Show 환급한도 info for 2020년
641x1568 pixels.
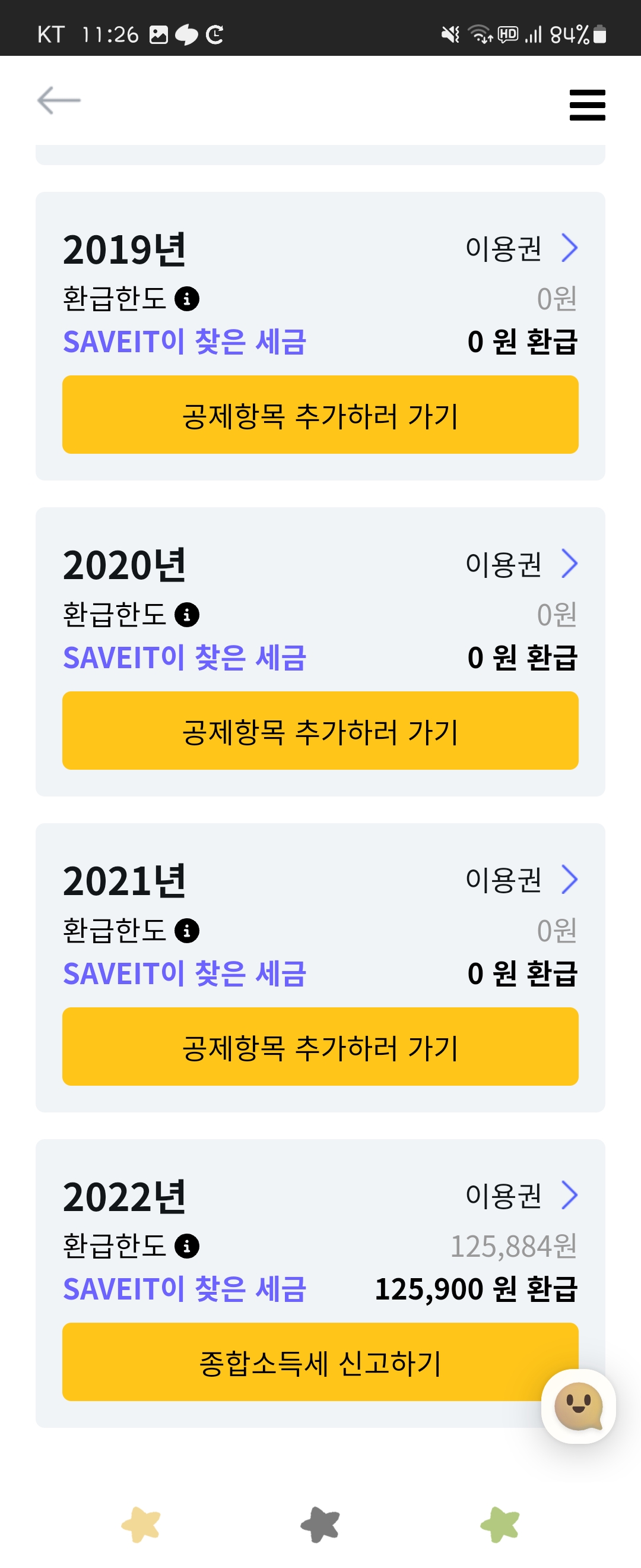coord(187,615)
